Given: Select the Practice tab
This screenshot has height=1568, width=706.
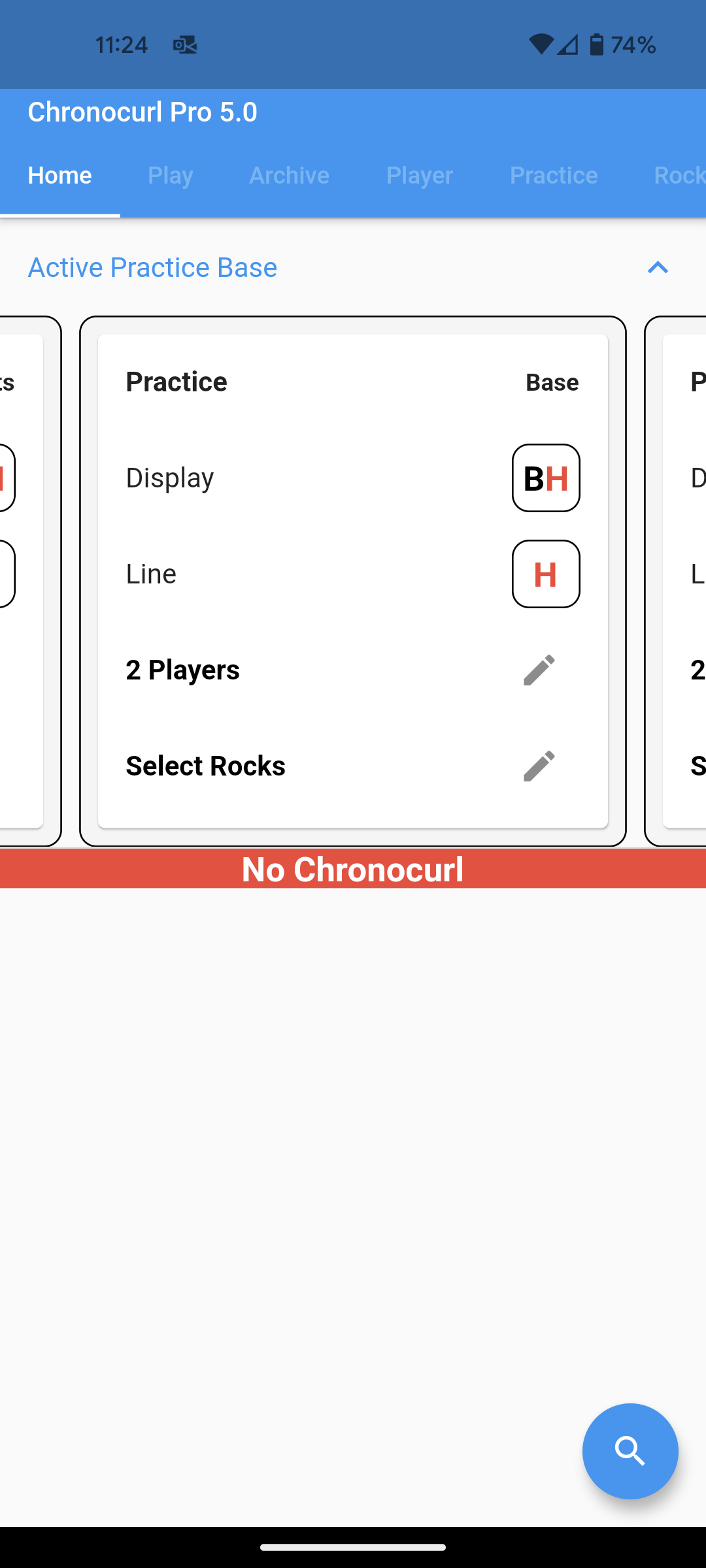Looking at the screenshot, I should click(553, 176).
